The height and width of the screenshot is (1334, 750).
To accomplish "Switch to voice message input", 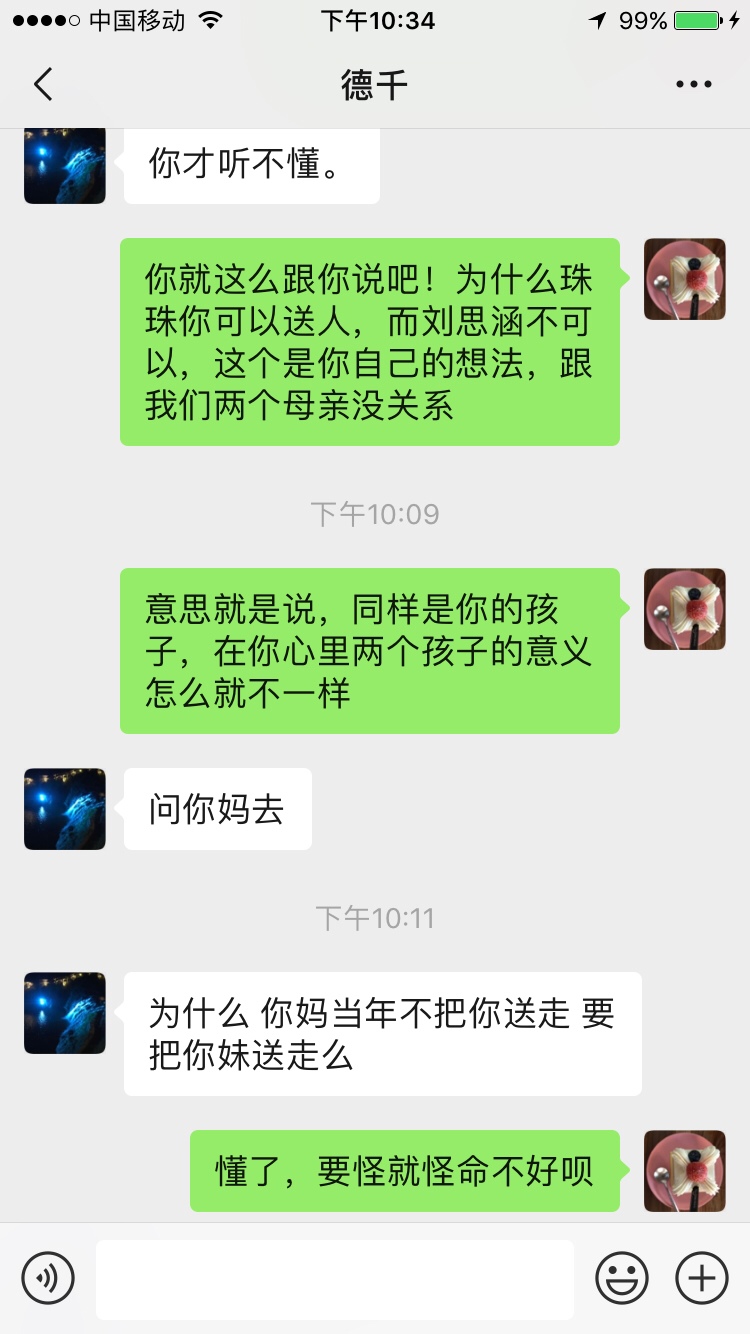I will coord(48,1278).
